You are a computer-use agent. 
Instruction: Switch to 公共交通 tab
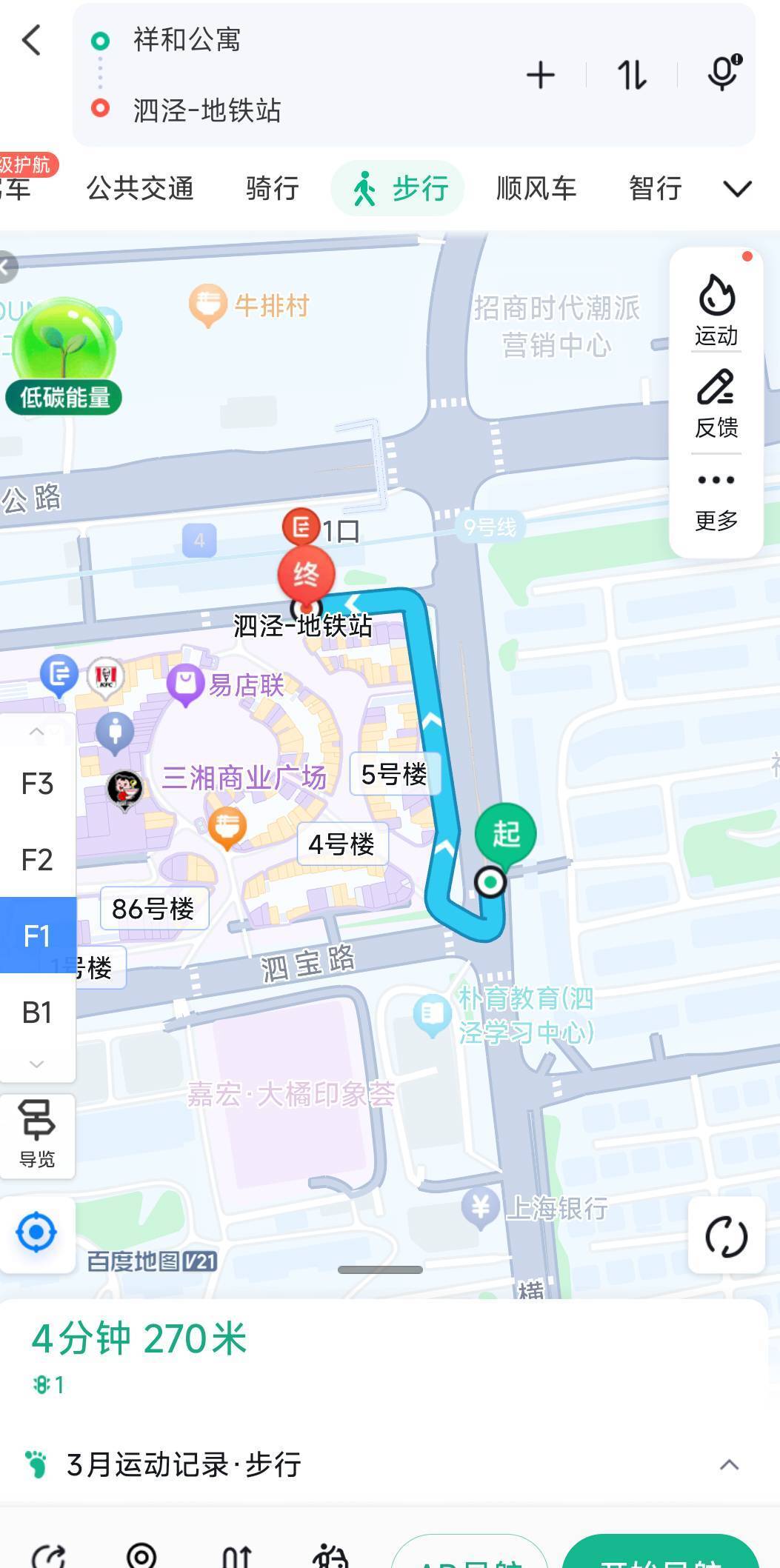click(140, 188)
